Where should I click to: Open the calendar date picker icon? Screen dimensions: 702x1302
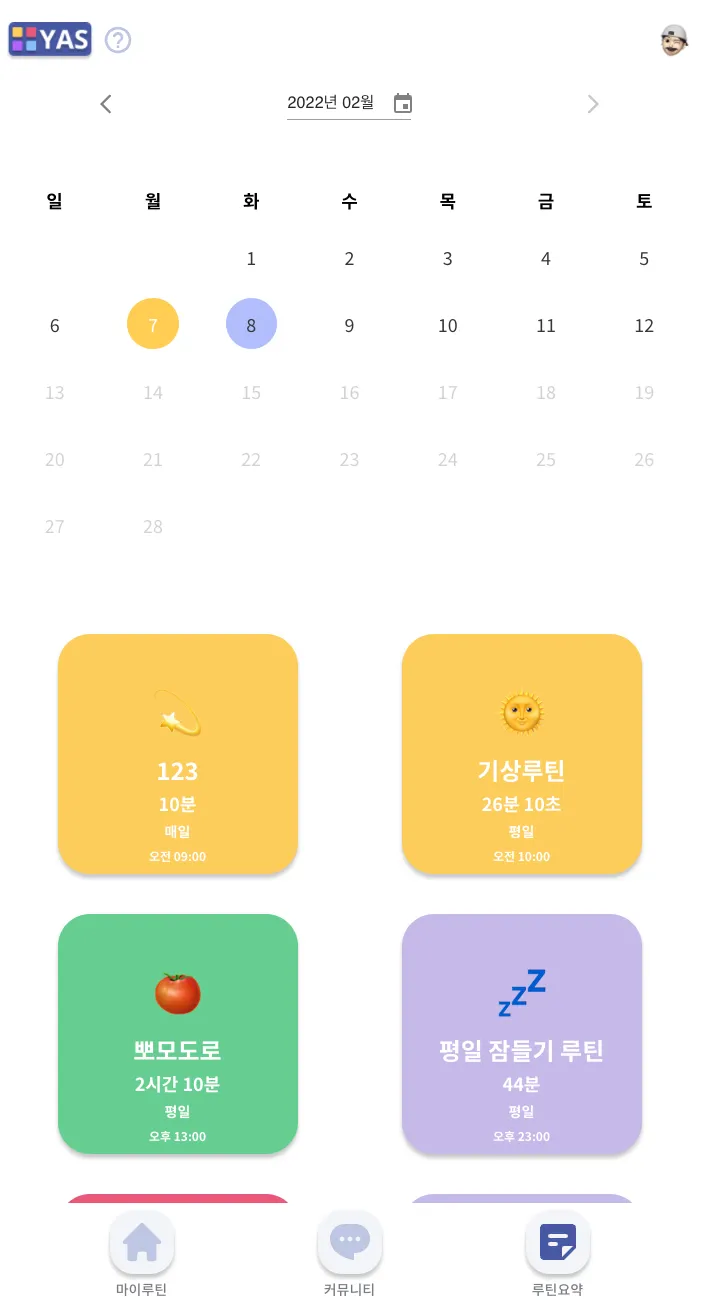[403, 103]
